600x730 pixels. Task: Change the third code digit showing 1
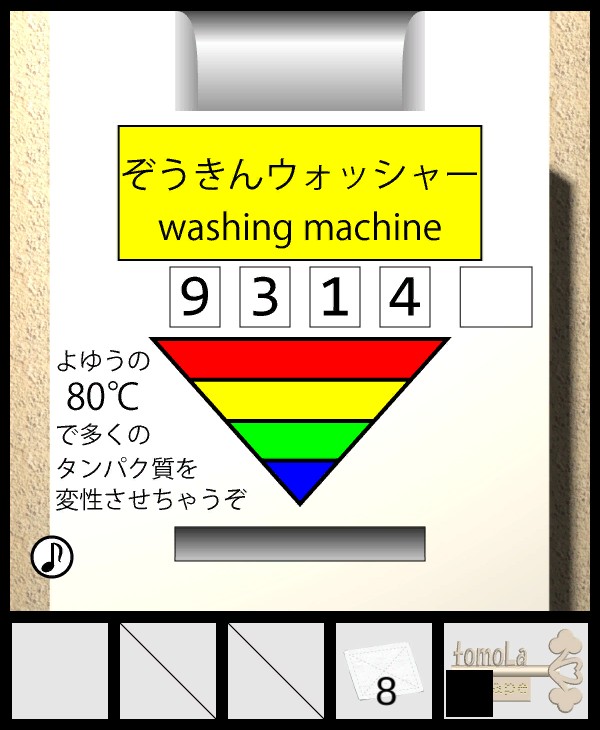[x=335, y=297]
